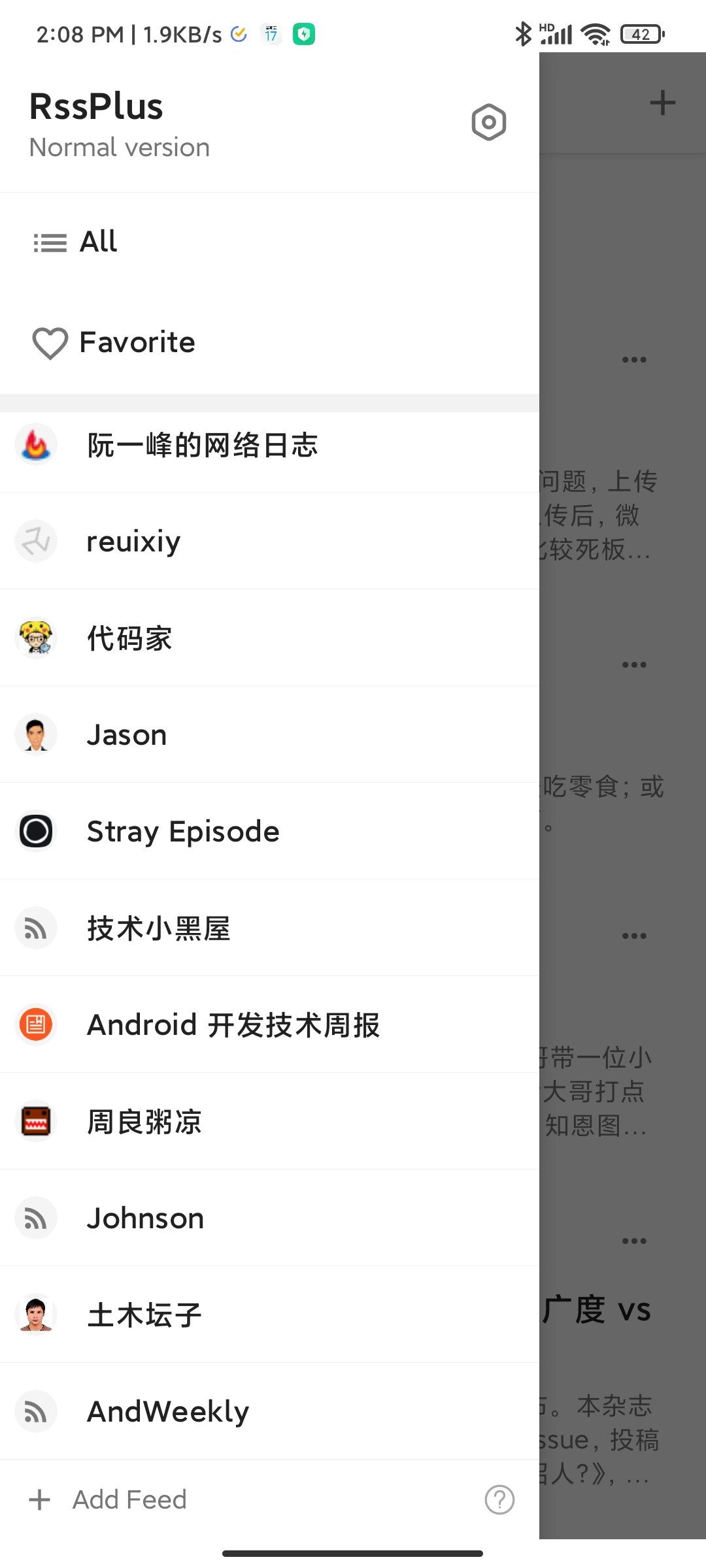The height and width of the screenshot is (1568, 706).
Task: Open the Stray Episode feed
Action: 183,832
